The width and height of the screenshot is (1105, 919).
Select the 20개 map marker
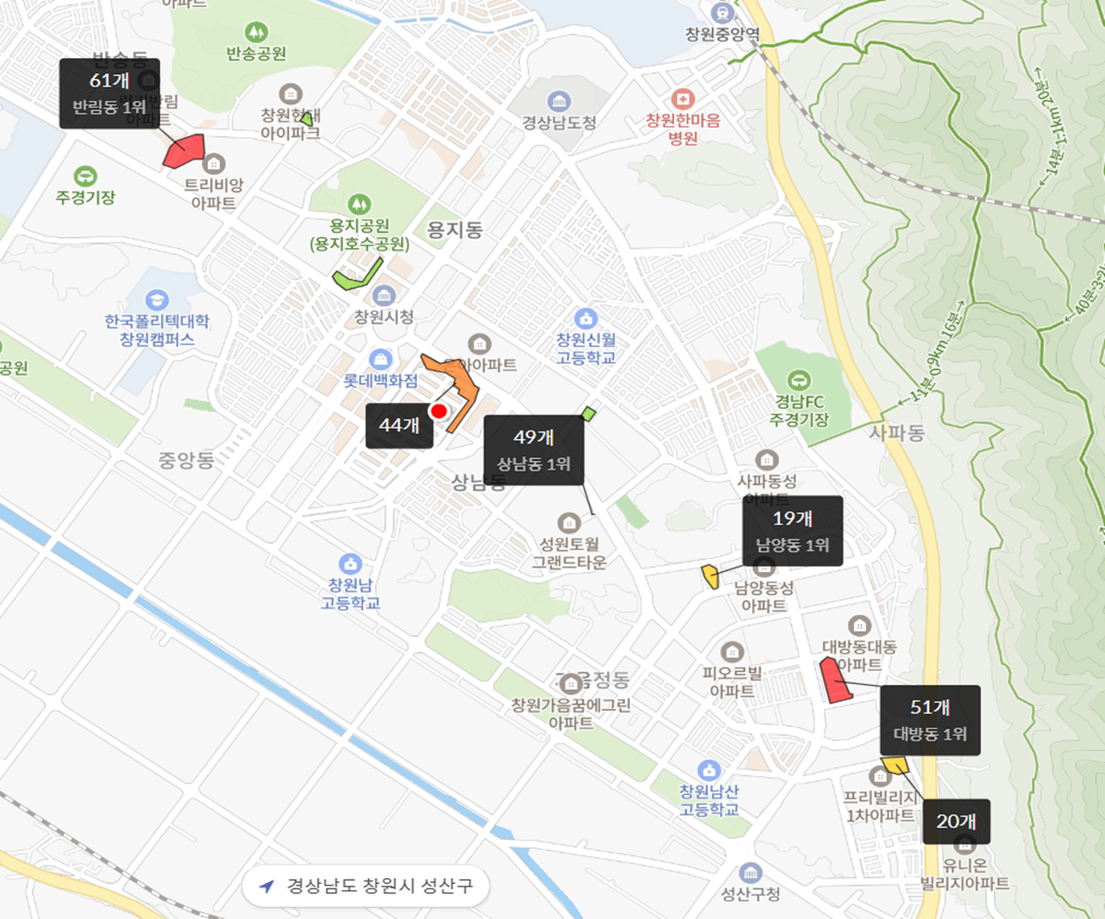tap(956, 821)
